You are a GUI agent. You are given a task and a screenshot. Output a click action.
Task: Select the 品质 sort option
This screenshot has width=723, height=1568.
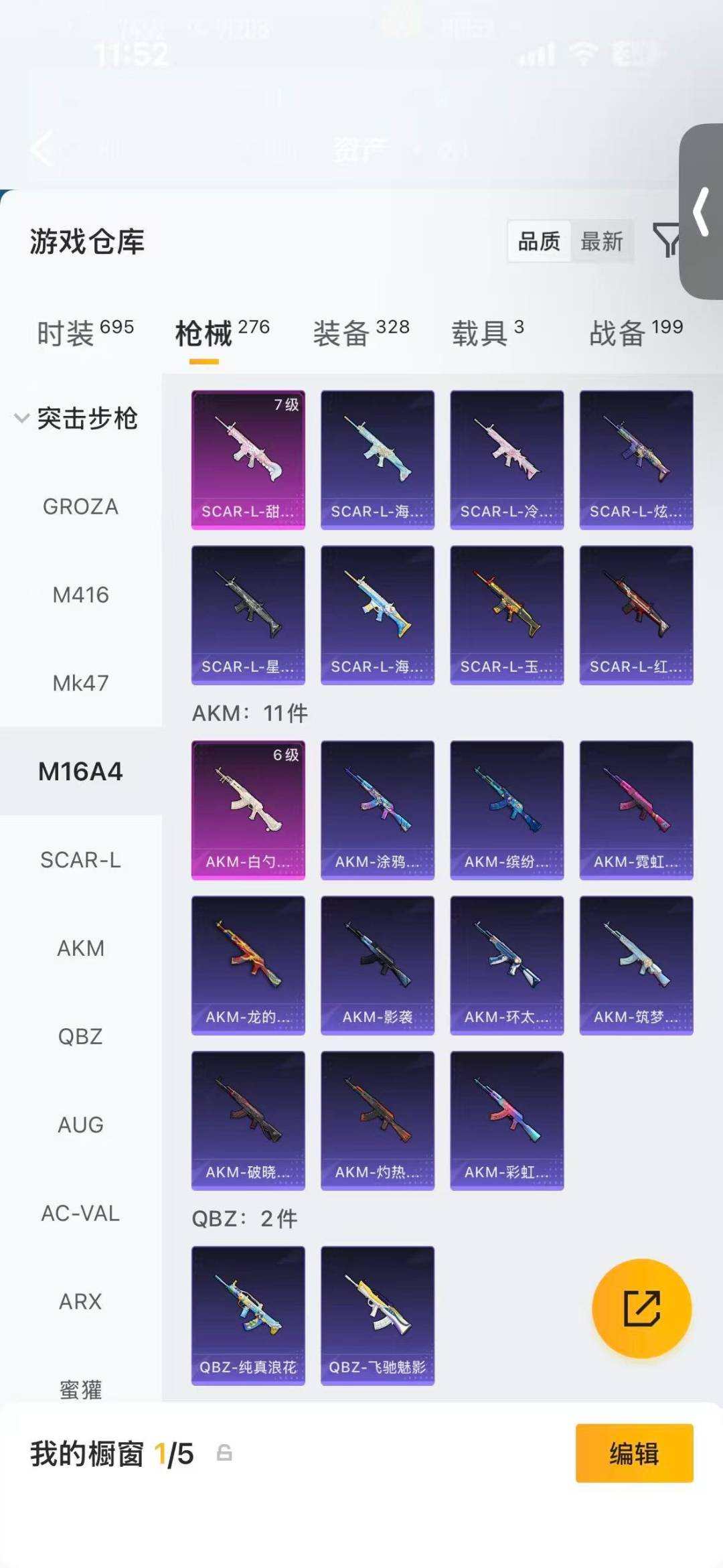point(539,241)
